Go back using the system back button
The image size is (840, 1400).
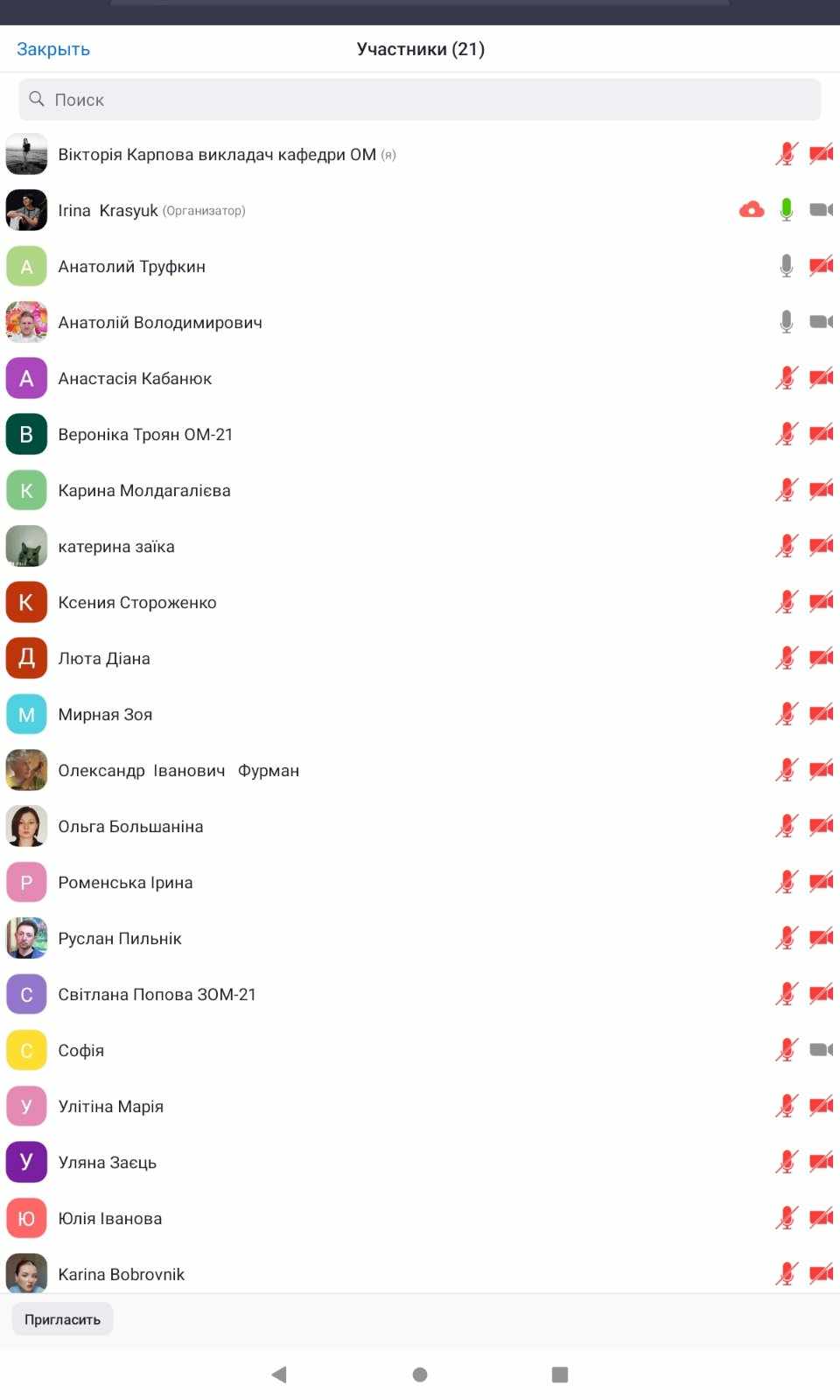[279, 1375]
